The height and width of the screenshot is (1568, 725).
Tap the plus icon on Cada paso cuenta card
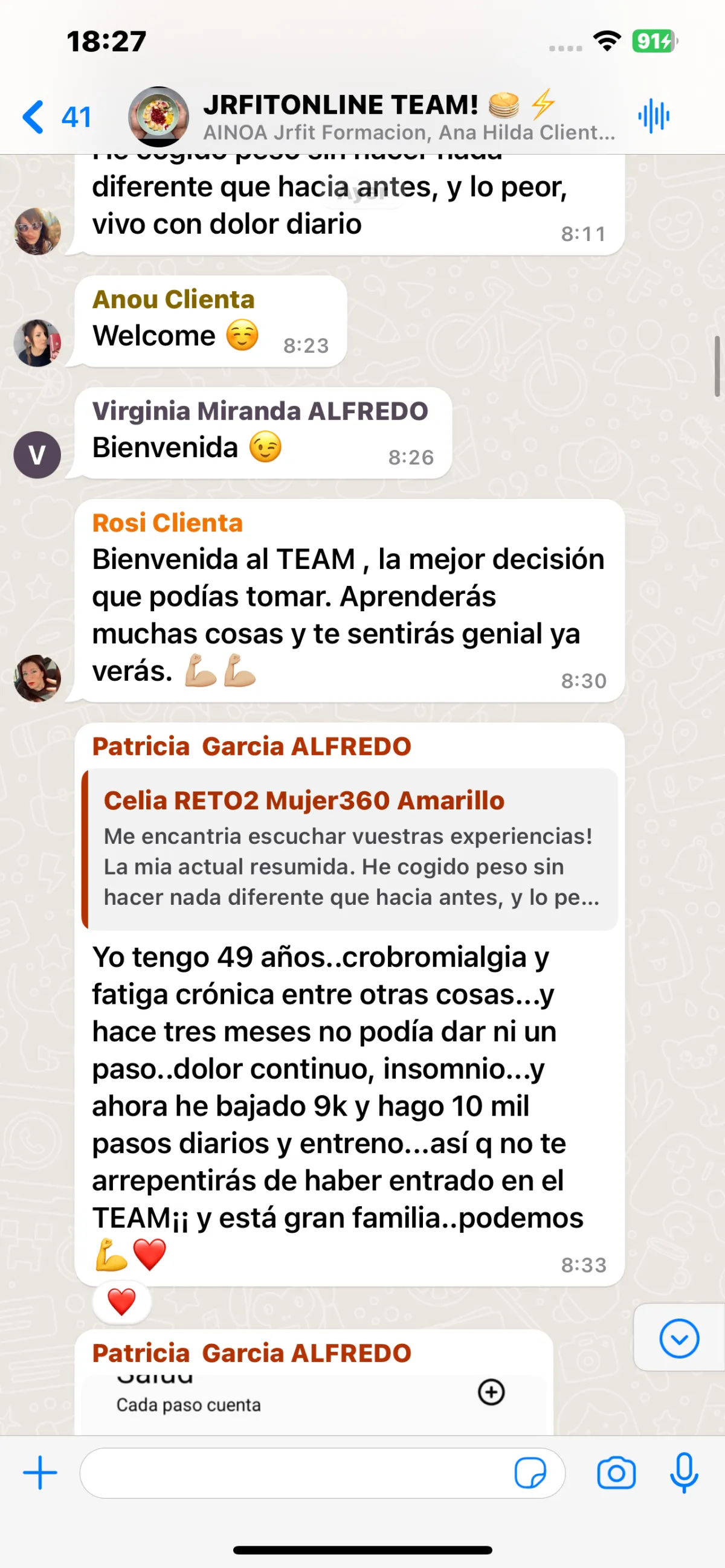tap(491, 1392)
